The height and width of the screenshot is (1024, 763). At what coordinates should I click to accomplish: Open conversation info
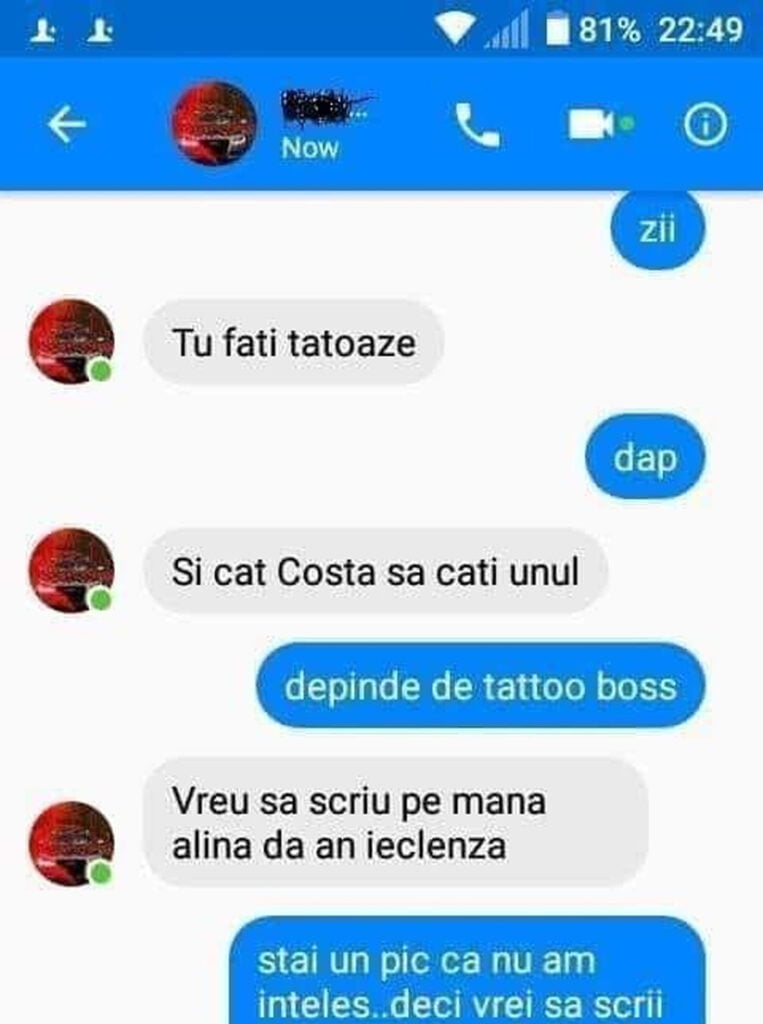point(706,125)
